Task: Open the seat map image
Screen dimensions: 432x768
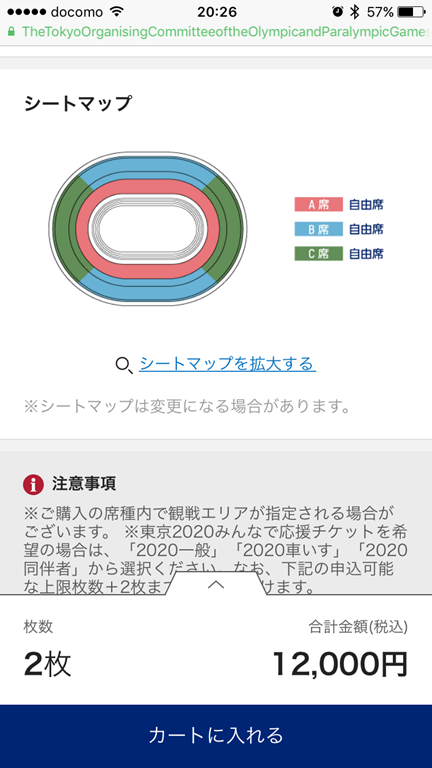Action: 147,229
